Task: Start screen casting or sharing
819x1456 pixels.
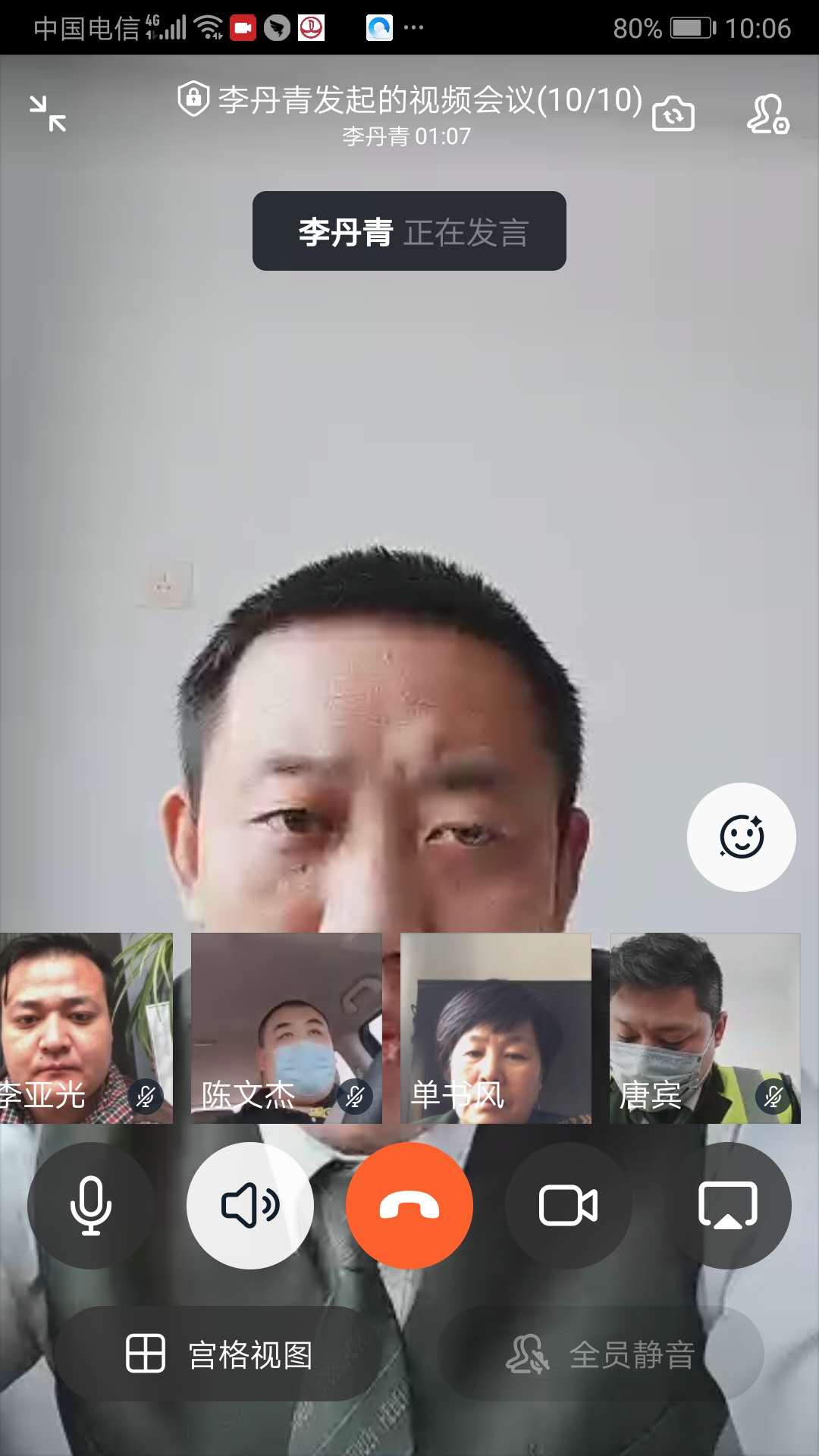Action: [x=727, y=1205]
